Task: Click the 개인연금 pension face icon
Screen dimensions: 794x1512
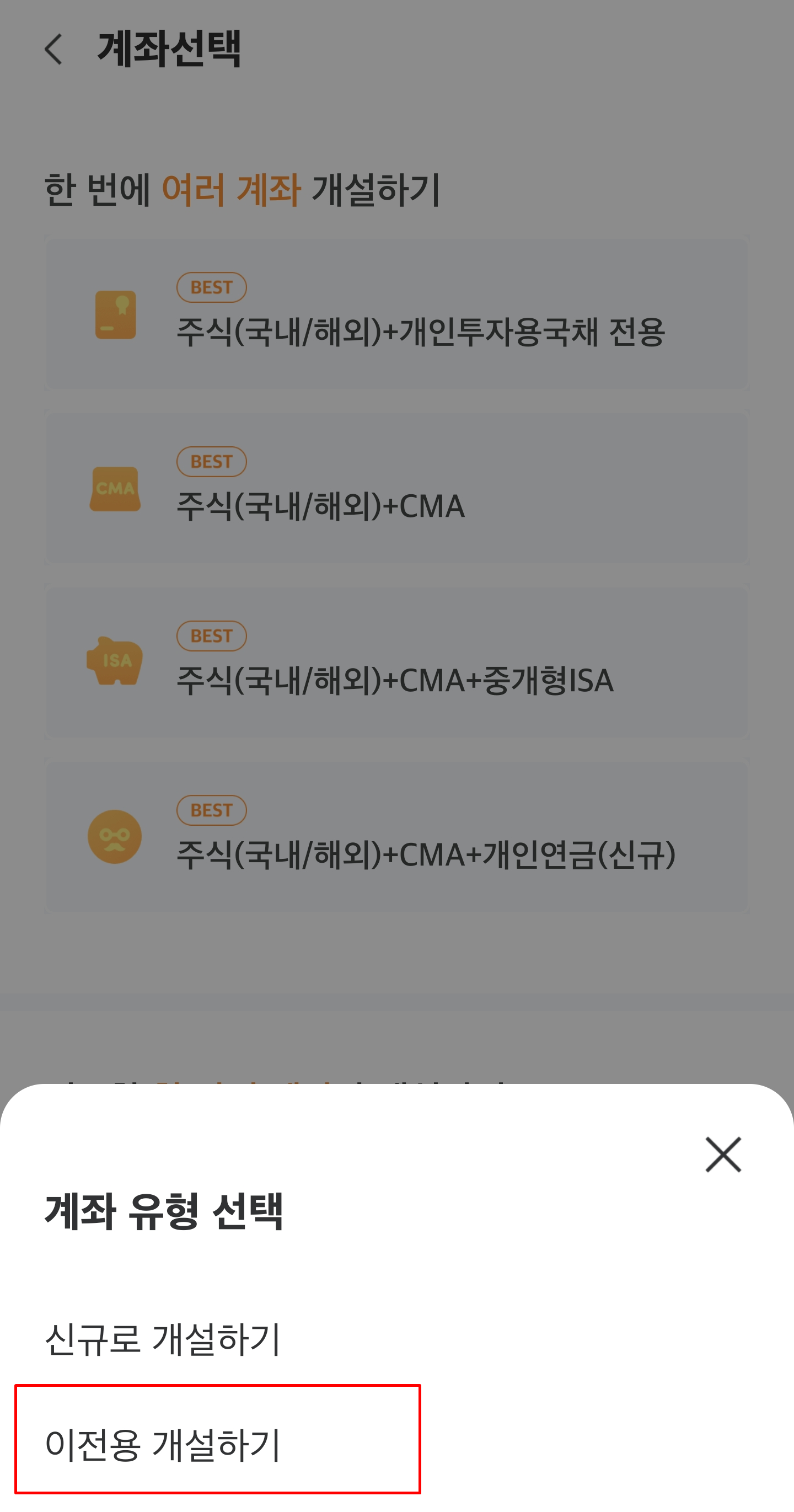Action: (115, 837)
